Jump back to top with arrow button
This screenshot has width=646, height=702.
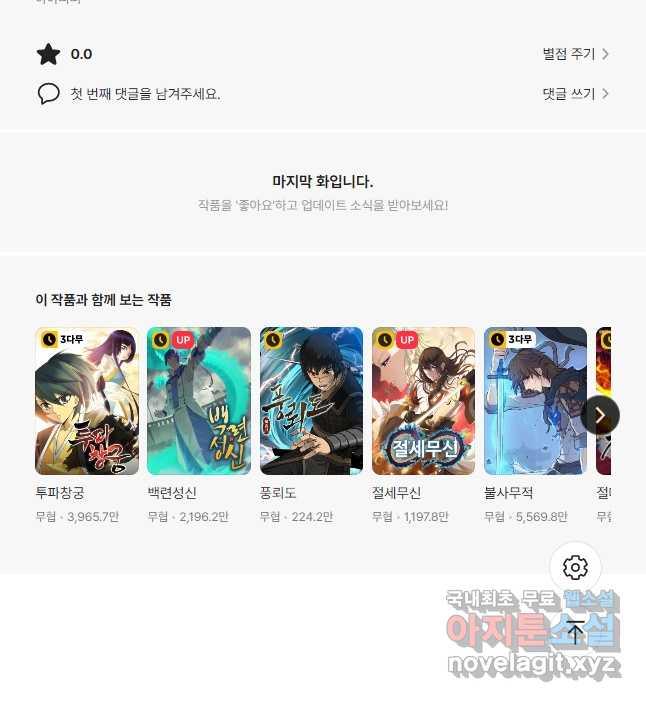[x=575, y=631]
